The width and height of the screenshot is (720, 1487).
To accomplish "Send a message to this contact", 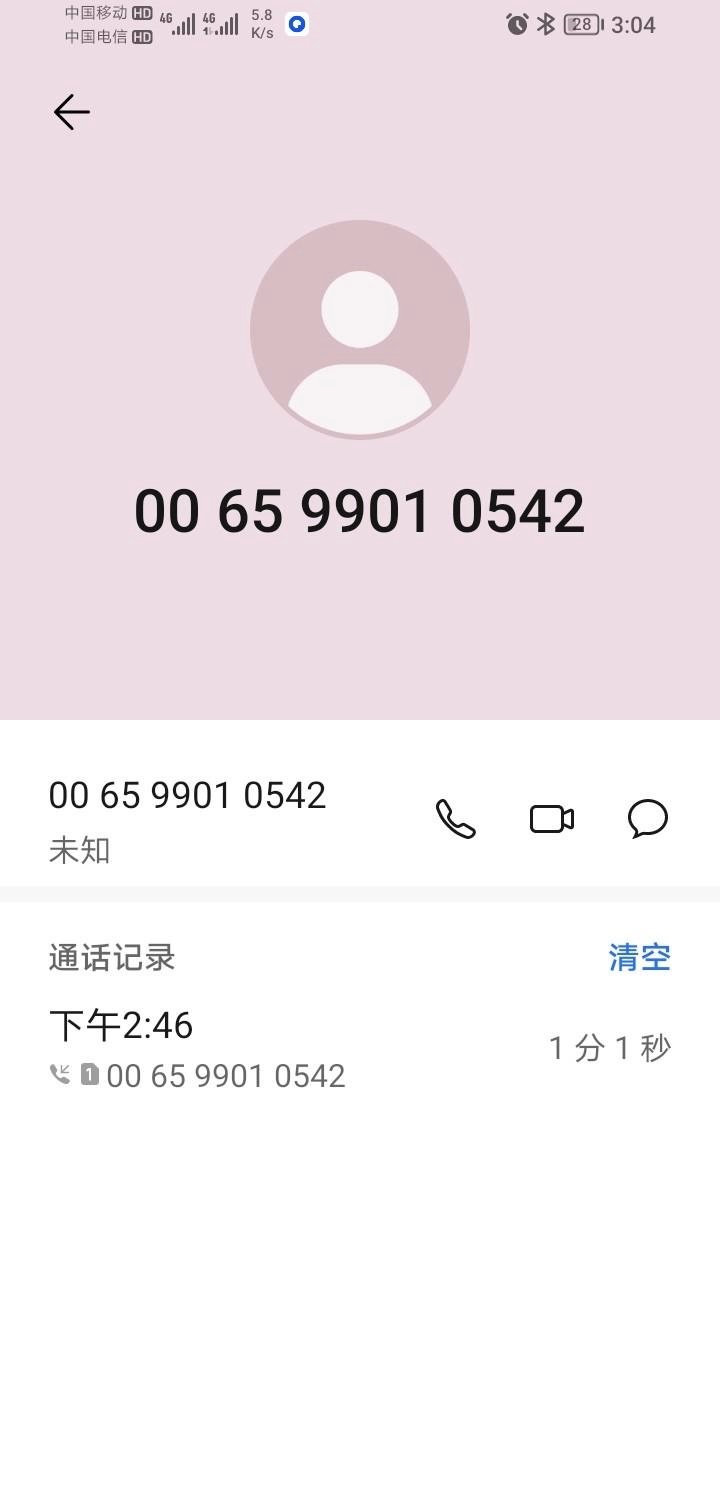I will 647,818.
